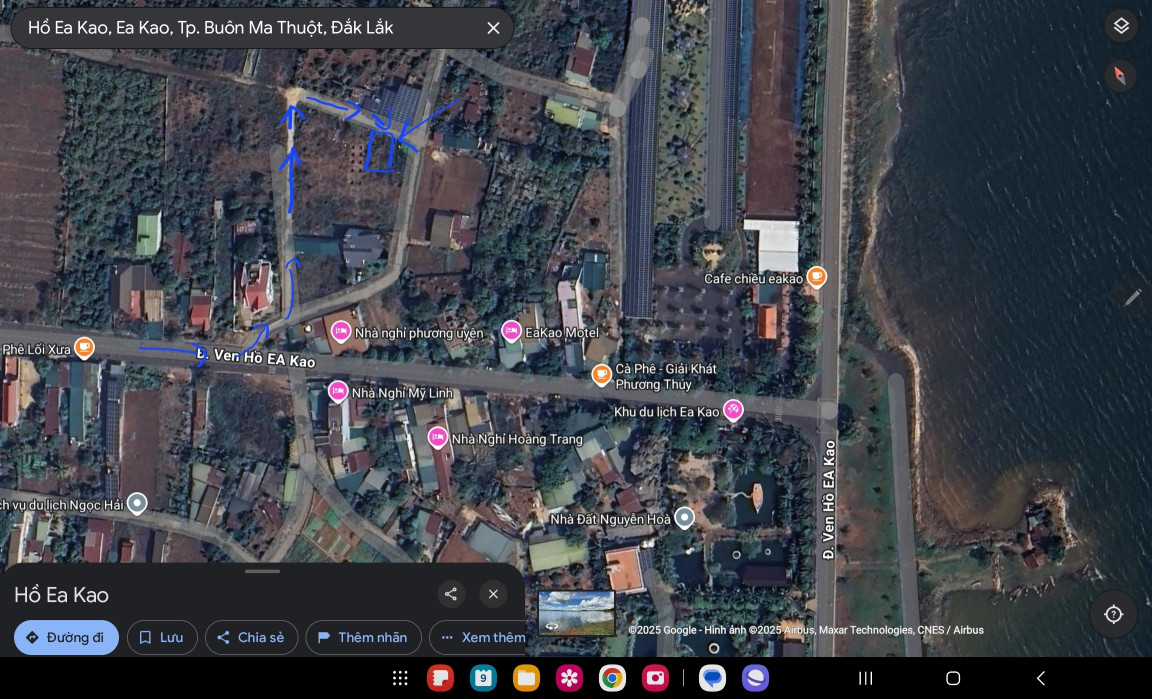Open the Street View photo thumbnail
Viewport: 1152px width, 699px height.
[x=576, y=612]
